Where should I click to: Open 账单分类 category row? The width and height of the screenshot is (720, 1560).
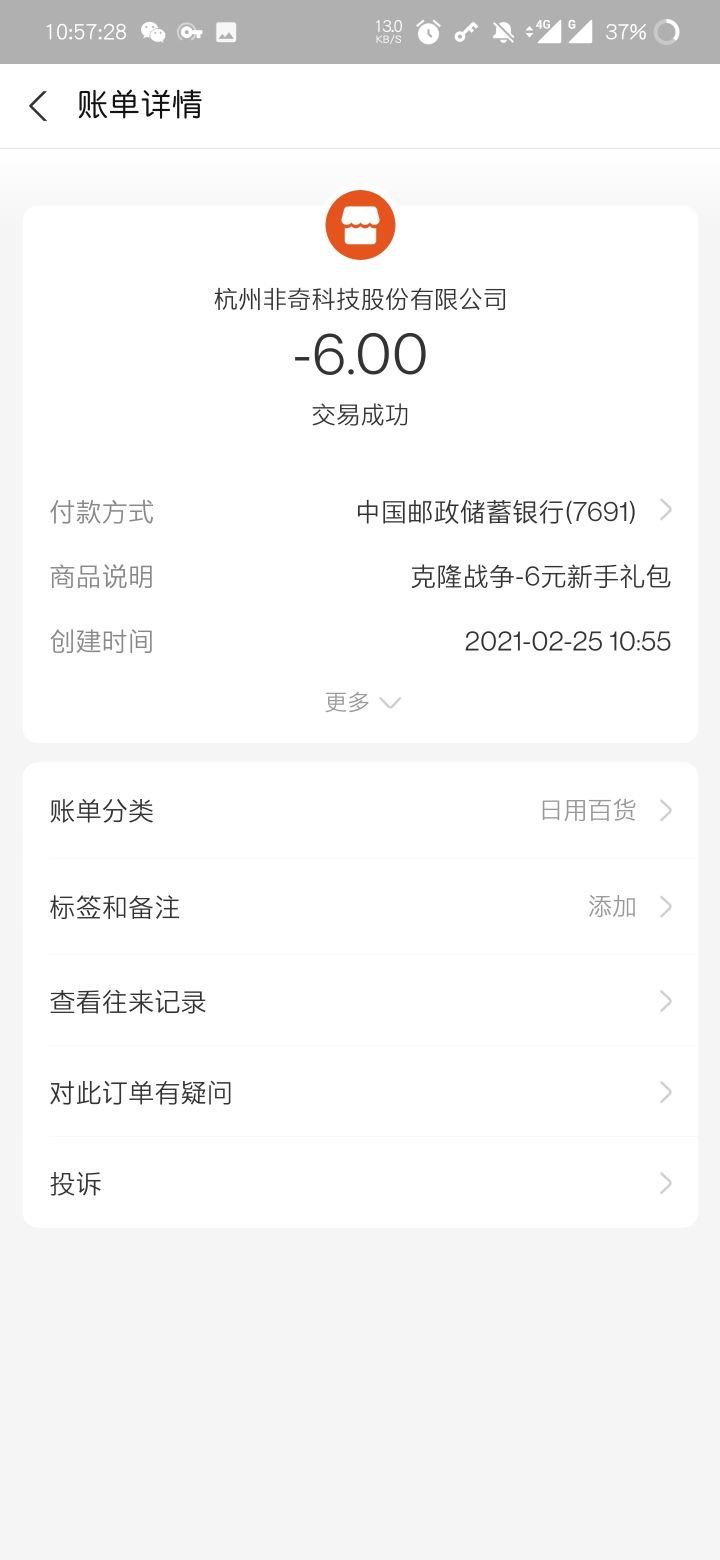pos(360,811)
